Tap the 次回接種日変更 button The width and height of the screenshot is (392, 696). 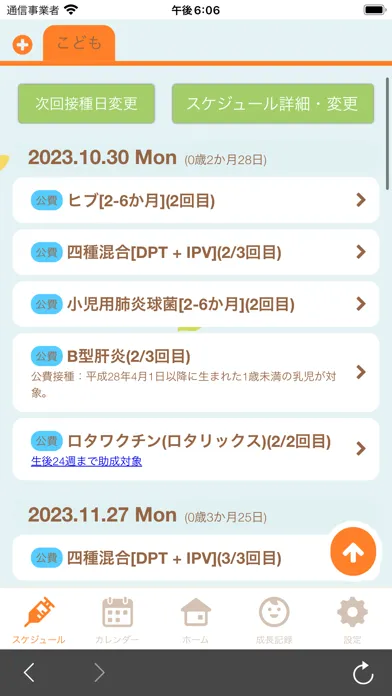point(86,103)
